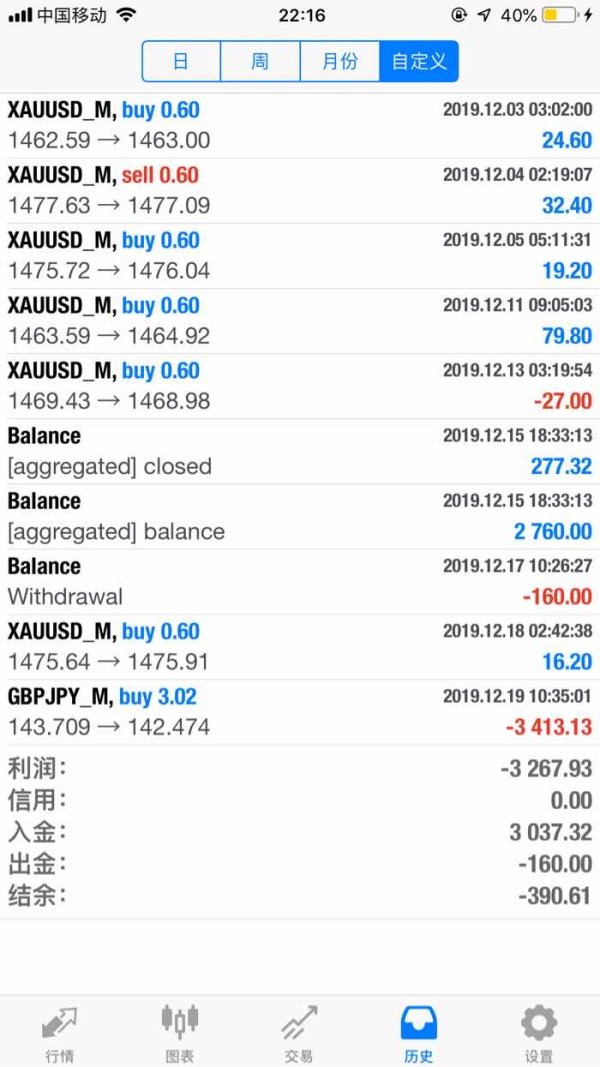Open the XAUUSD_M trade with 79.80 profit
The image size is (600, 1067).
(x=300, y=320)
